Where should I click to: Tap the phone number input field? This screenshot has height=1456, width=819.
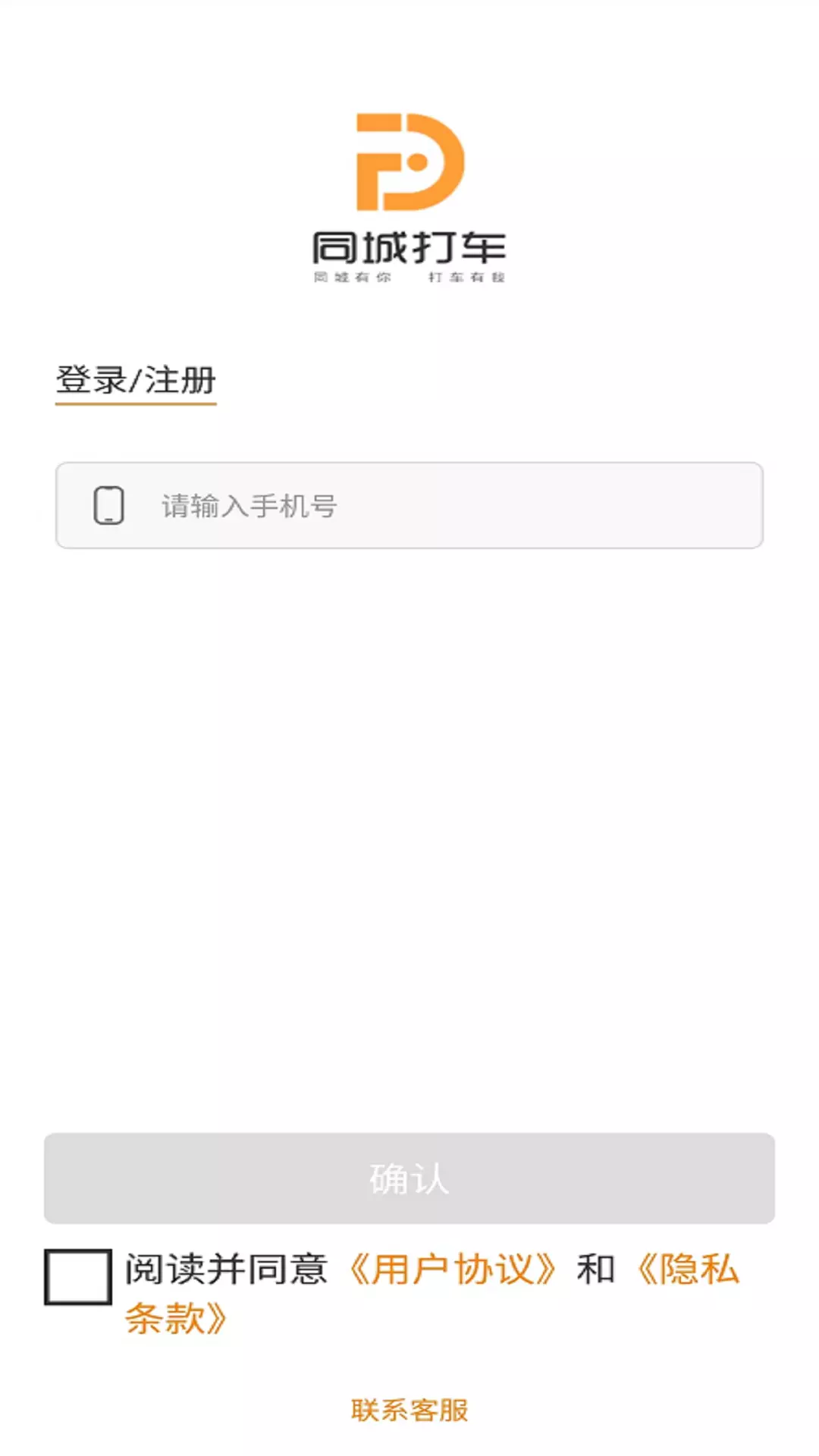[409, 505]
